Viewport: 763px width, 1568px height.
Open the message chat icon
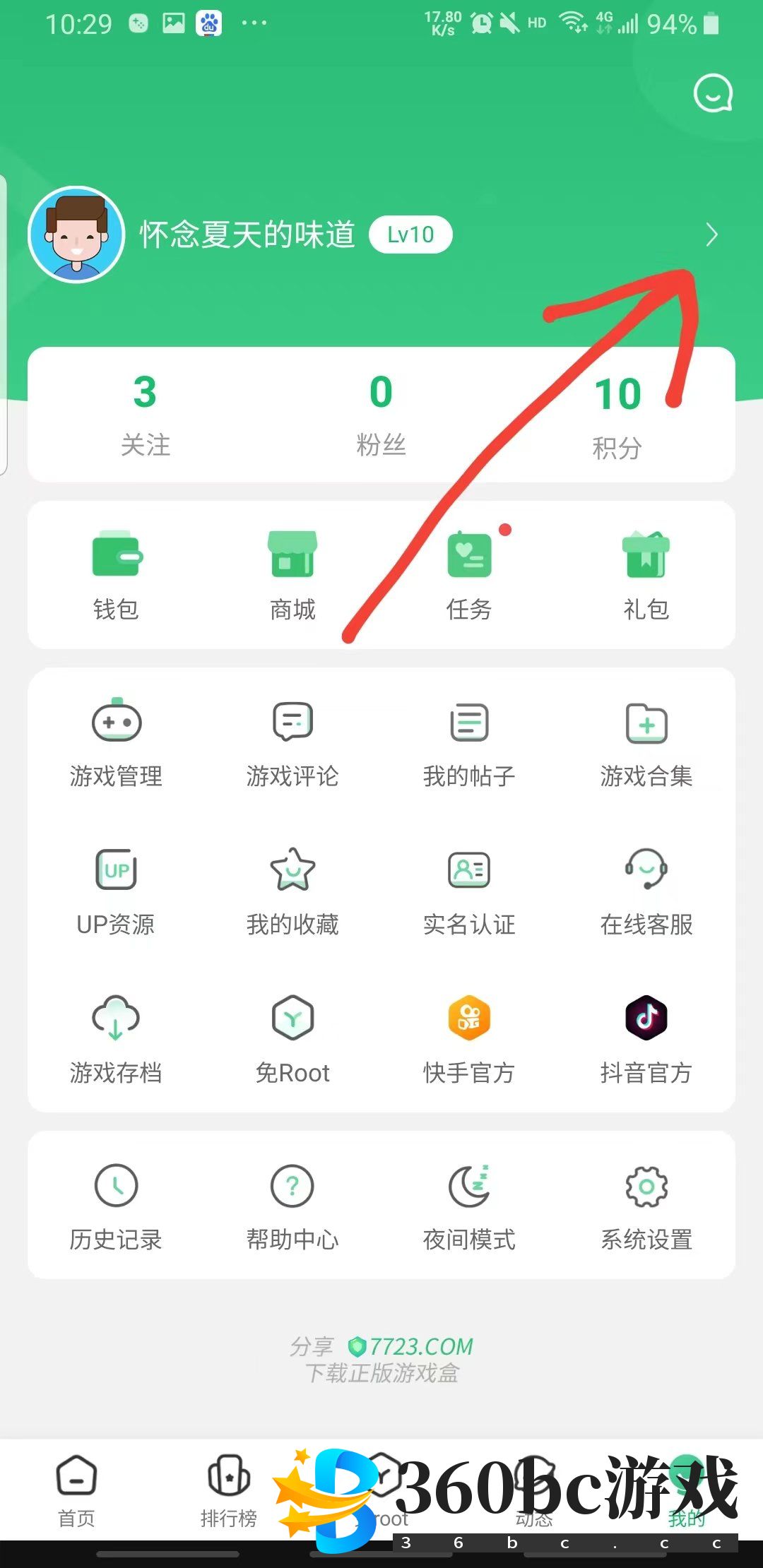pyautogui.click(x=712, y=93)
